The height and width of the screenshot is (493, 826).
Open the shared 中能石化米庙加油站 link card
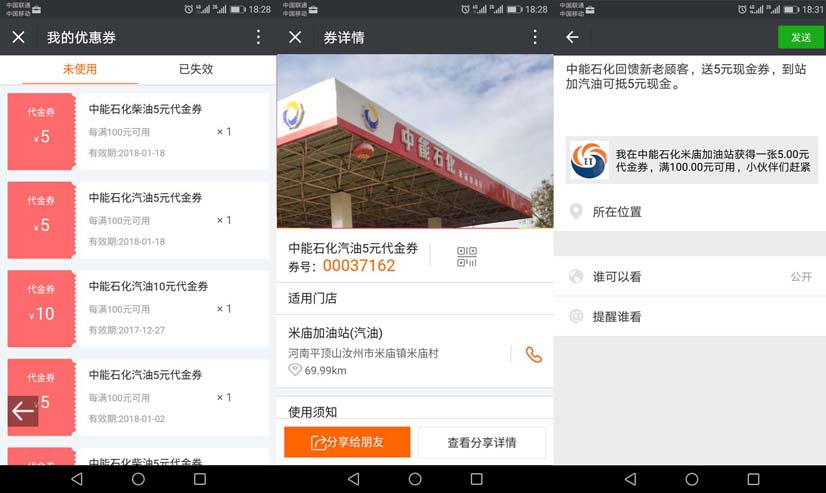(x=689, y=160)
